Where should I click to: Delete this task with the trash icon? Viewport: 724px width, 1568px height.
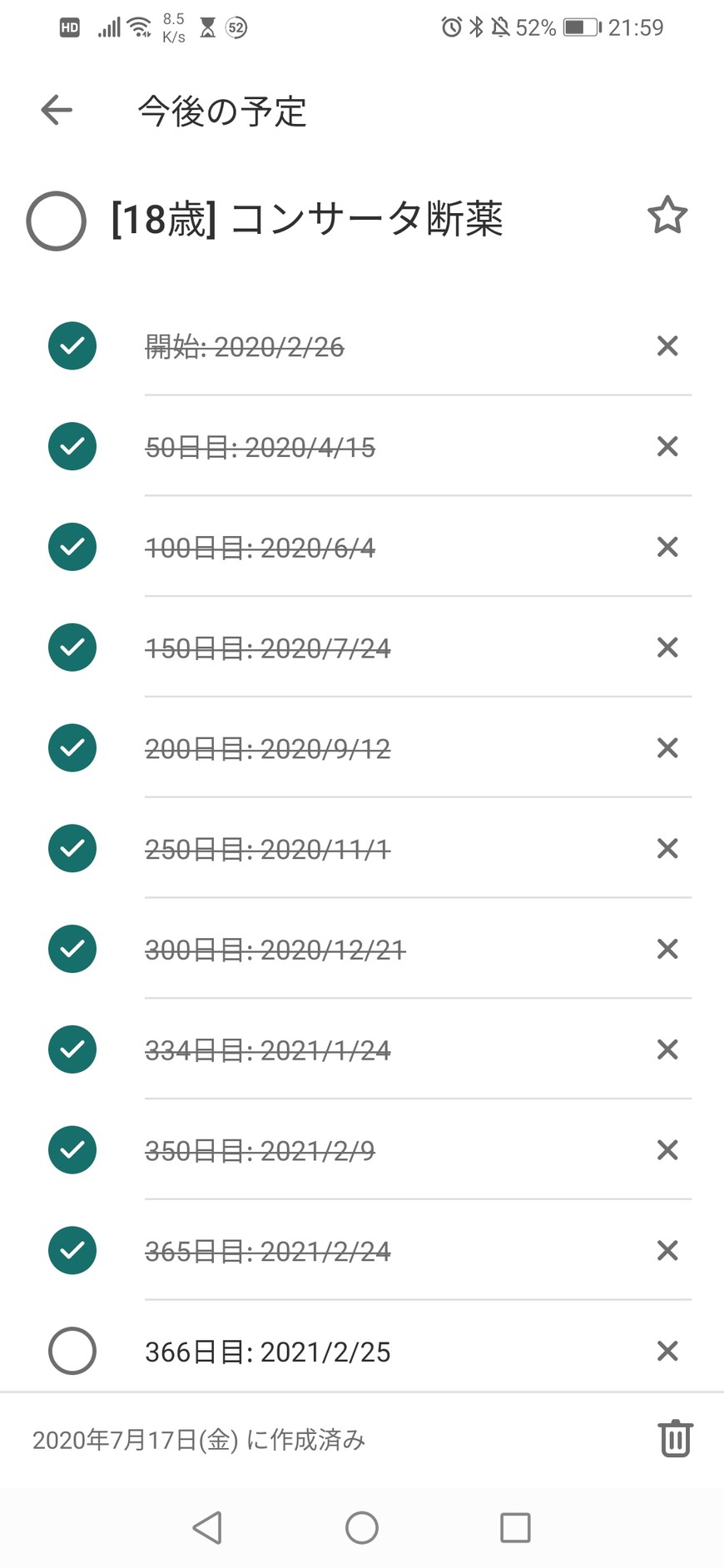pyautogui.click(x=675, y=1439)
